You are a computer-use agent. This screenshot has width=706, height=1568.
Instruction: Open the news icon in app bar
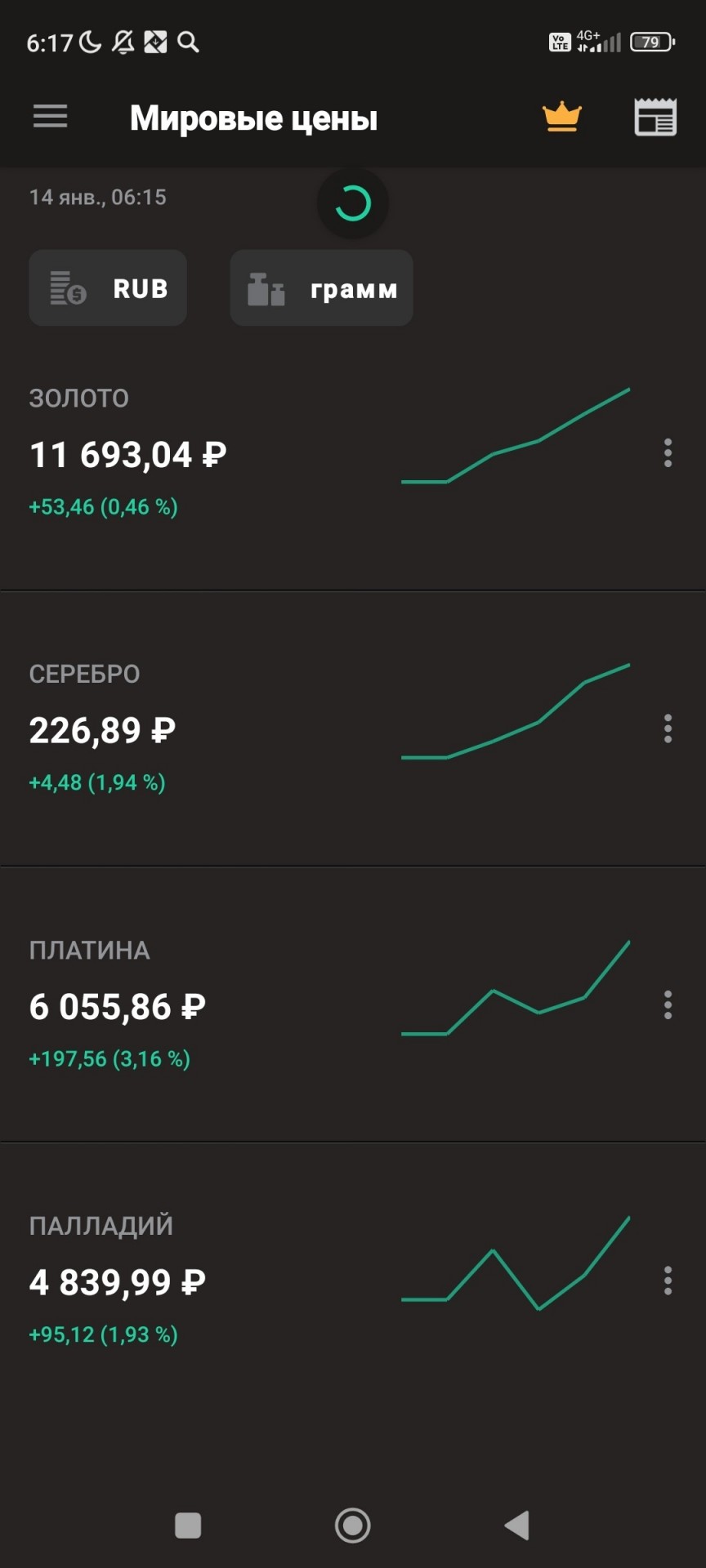coord(655,117)
